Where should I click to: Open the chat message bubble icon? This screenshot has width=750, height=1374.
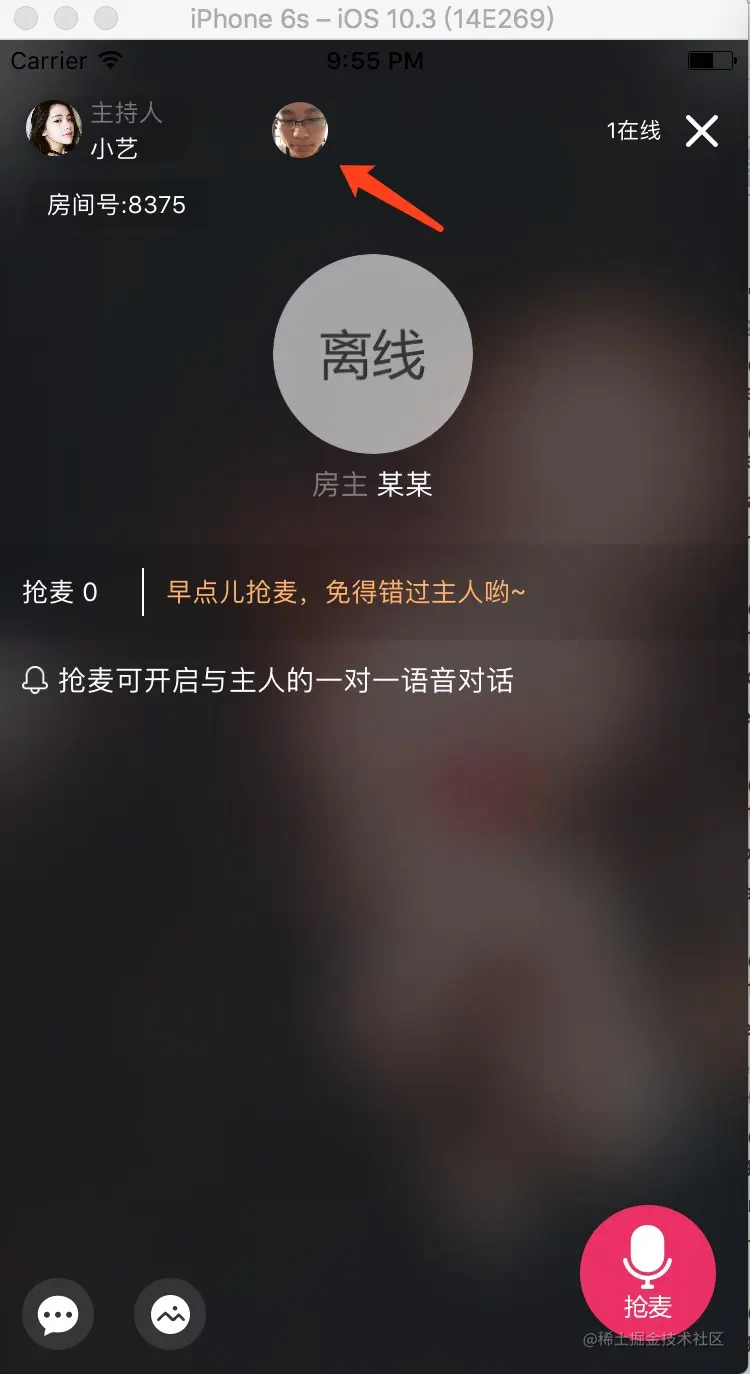[x=58, y=1314]
